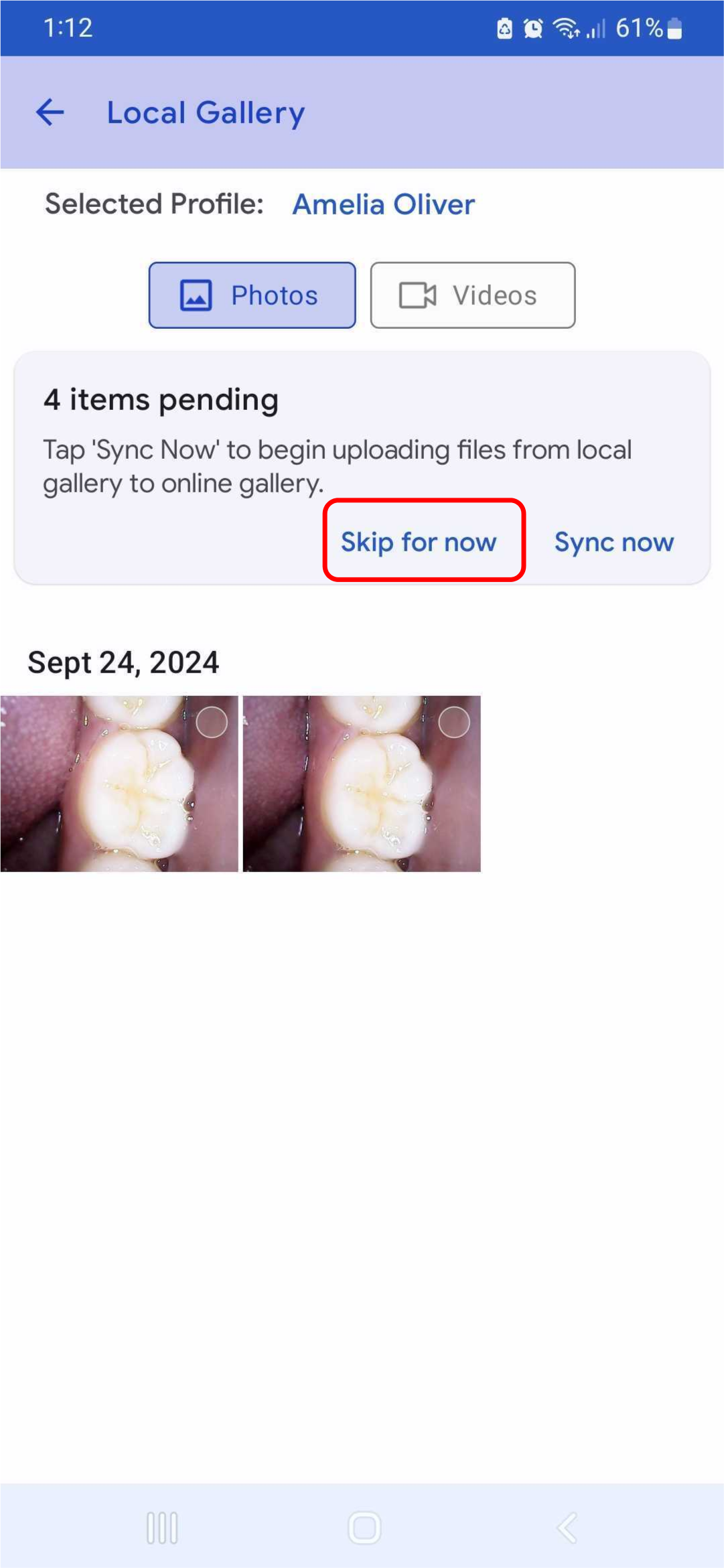Tap Skip for now
Screen dimensions: 724x1568
(x=419, y=542)
